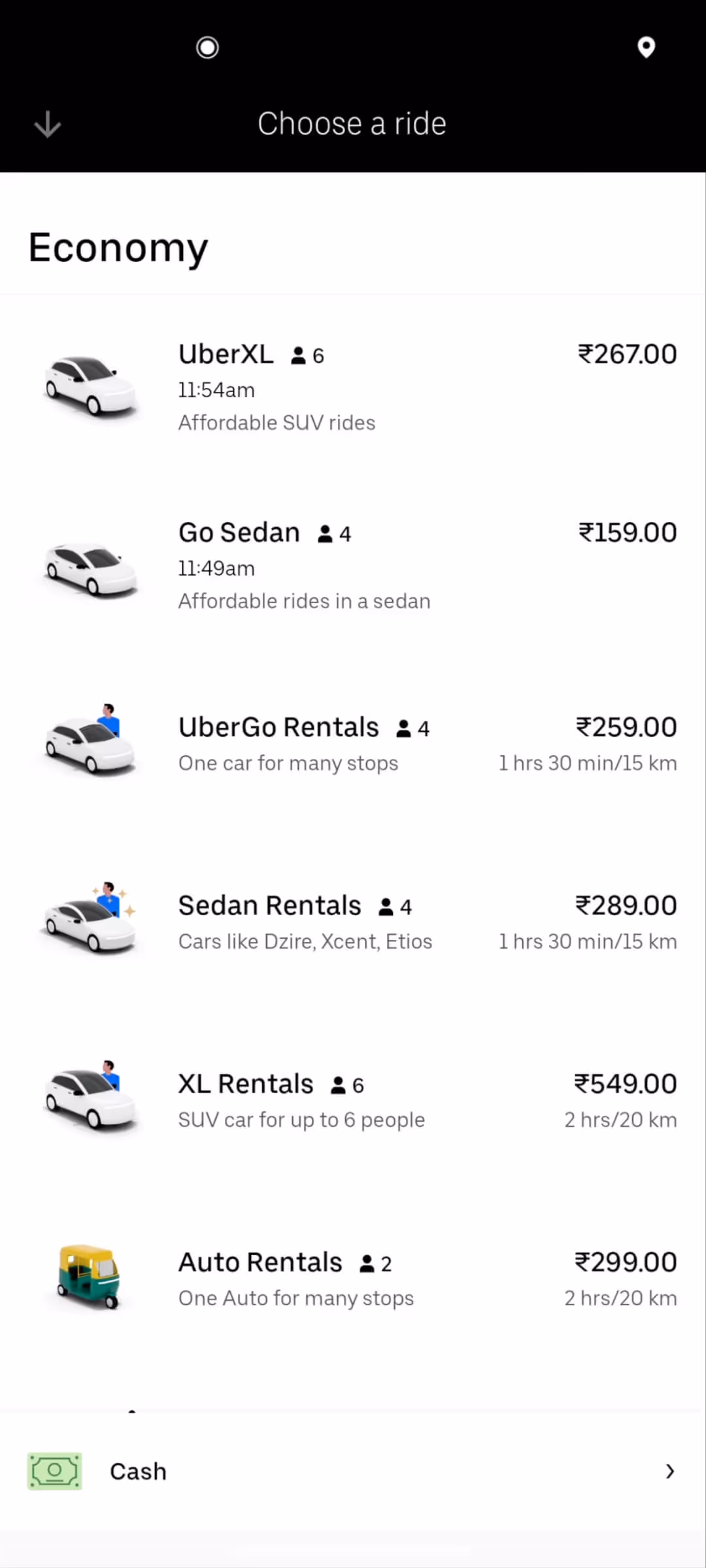The height and width of the screenshot is (1568, 706).
Task: Pick UberGo Rentals for ₹259.00
Action: click(x=353, y=743)
